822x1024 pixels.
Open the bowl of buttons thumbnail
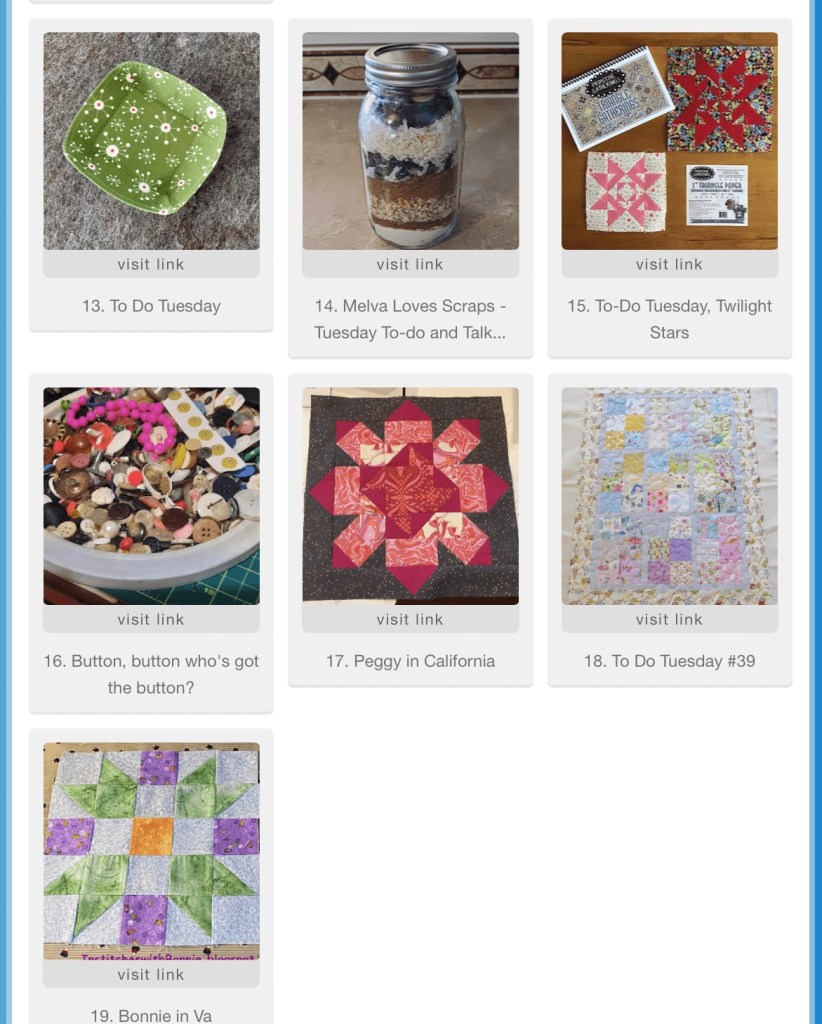point(151,496)
